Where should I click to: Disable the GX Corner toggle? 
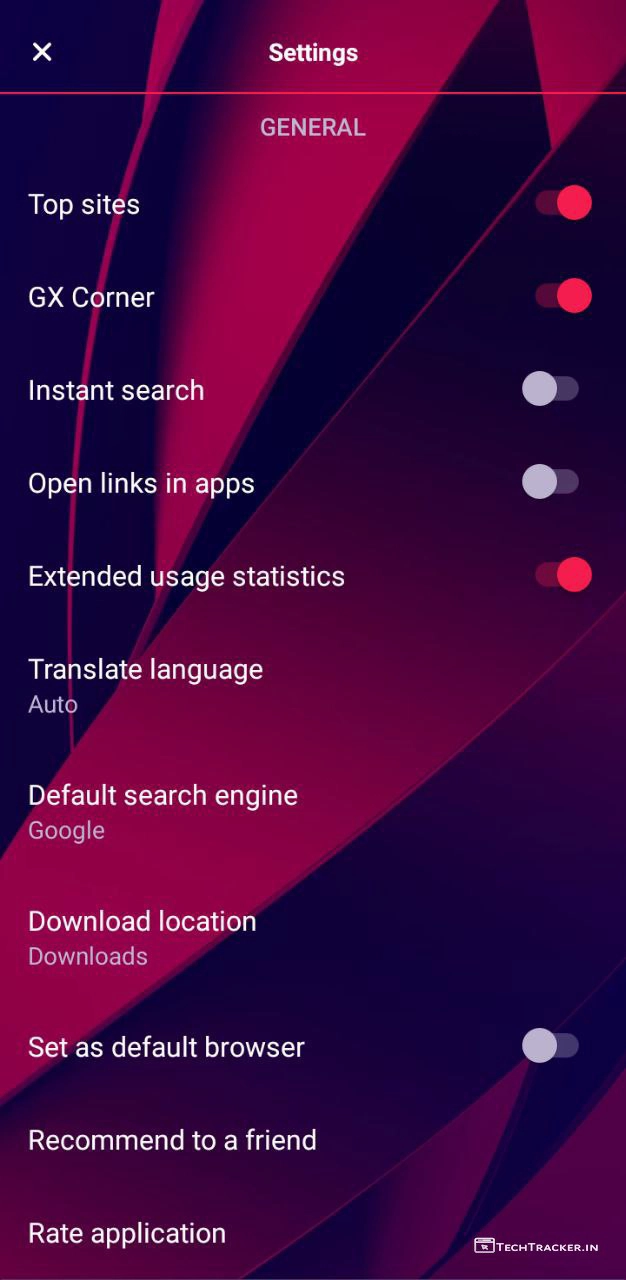point(563,296)
